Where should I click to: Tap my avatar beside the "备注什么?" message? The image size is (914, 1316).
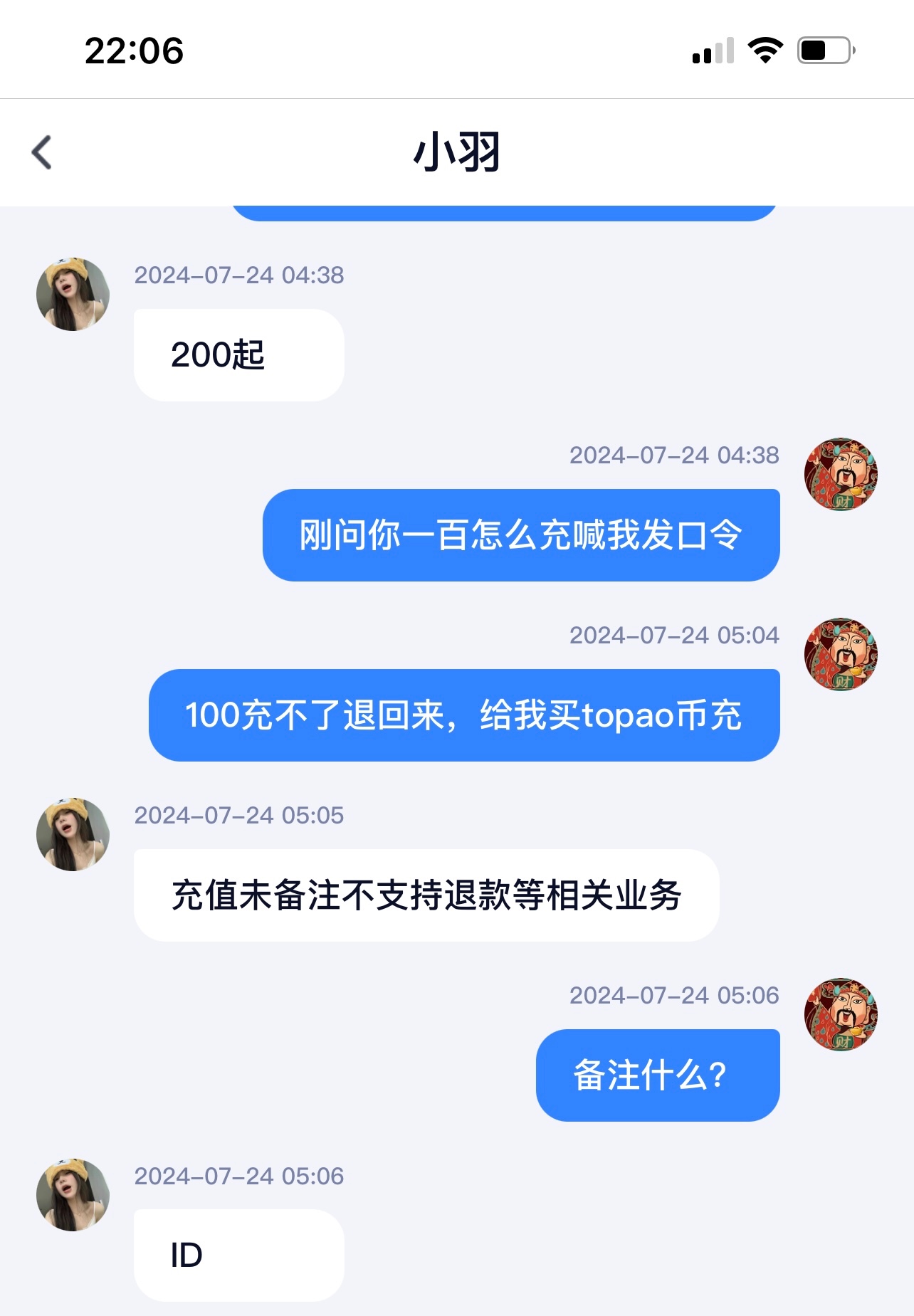[841, 1014]
